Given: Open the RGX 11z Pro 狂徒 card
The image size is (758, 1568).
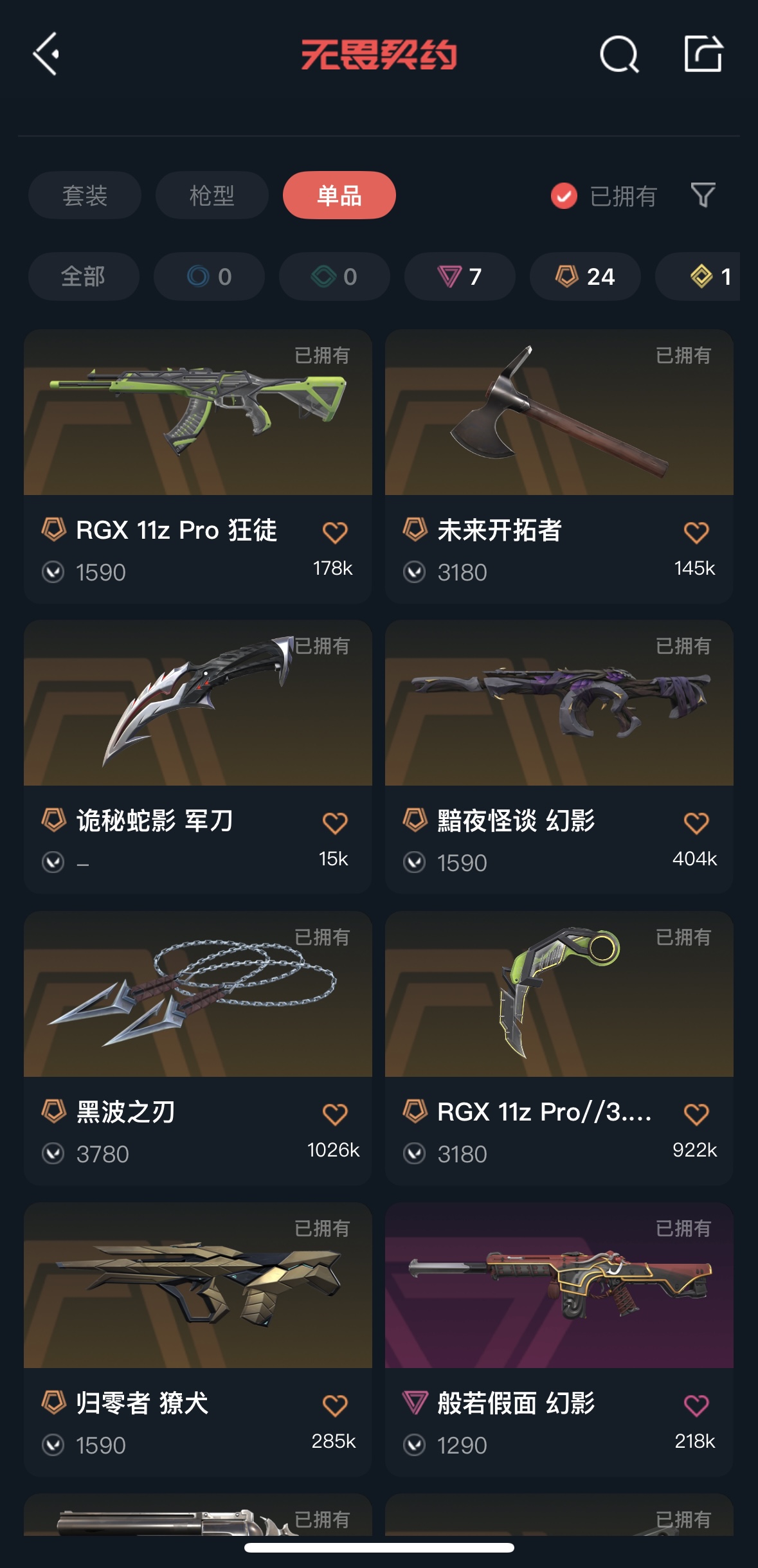Looking at the screenshot, I should [197, 466].
